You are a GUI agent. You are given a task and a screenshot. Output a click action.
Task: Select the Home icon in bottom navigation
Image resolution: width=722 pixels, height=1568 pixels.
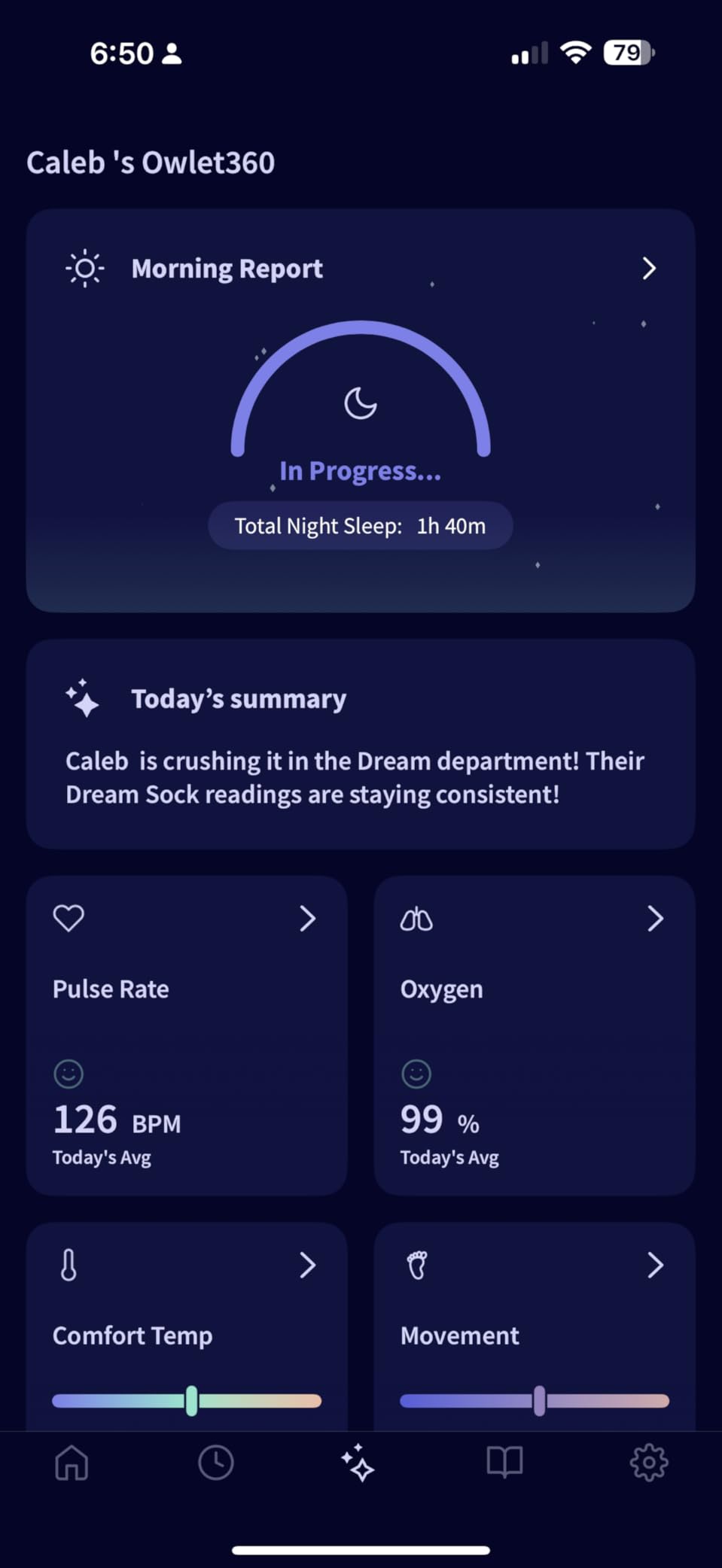click(x=71, y=1462)
